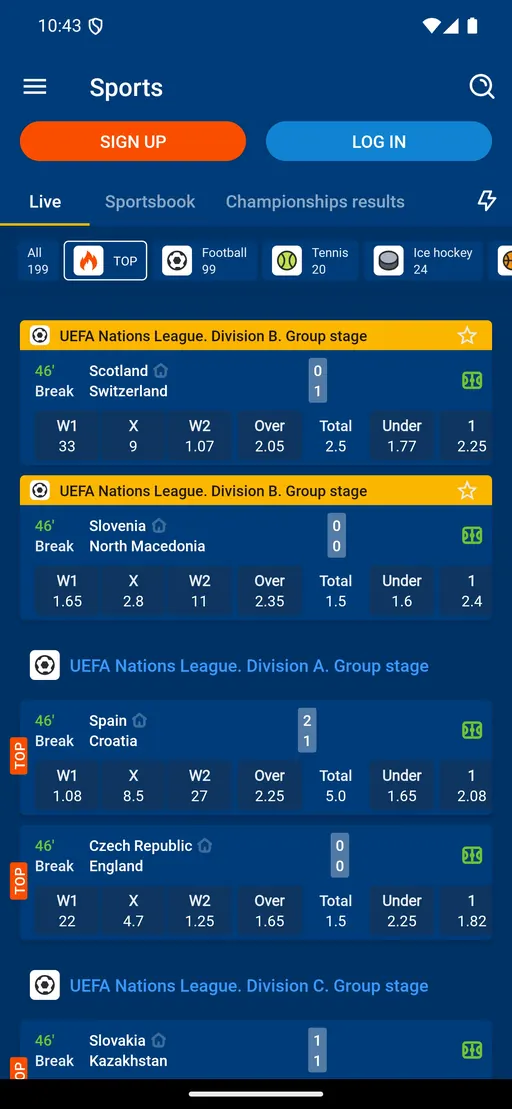Open field view icon for Spain vs Croatia

pyautogui.click(x=472, y=731)
